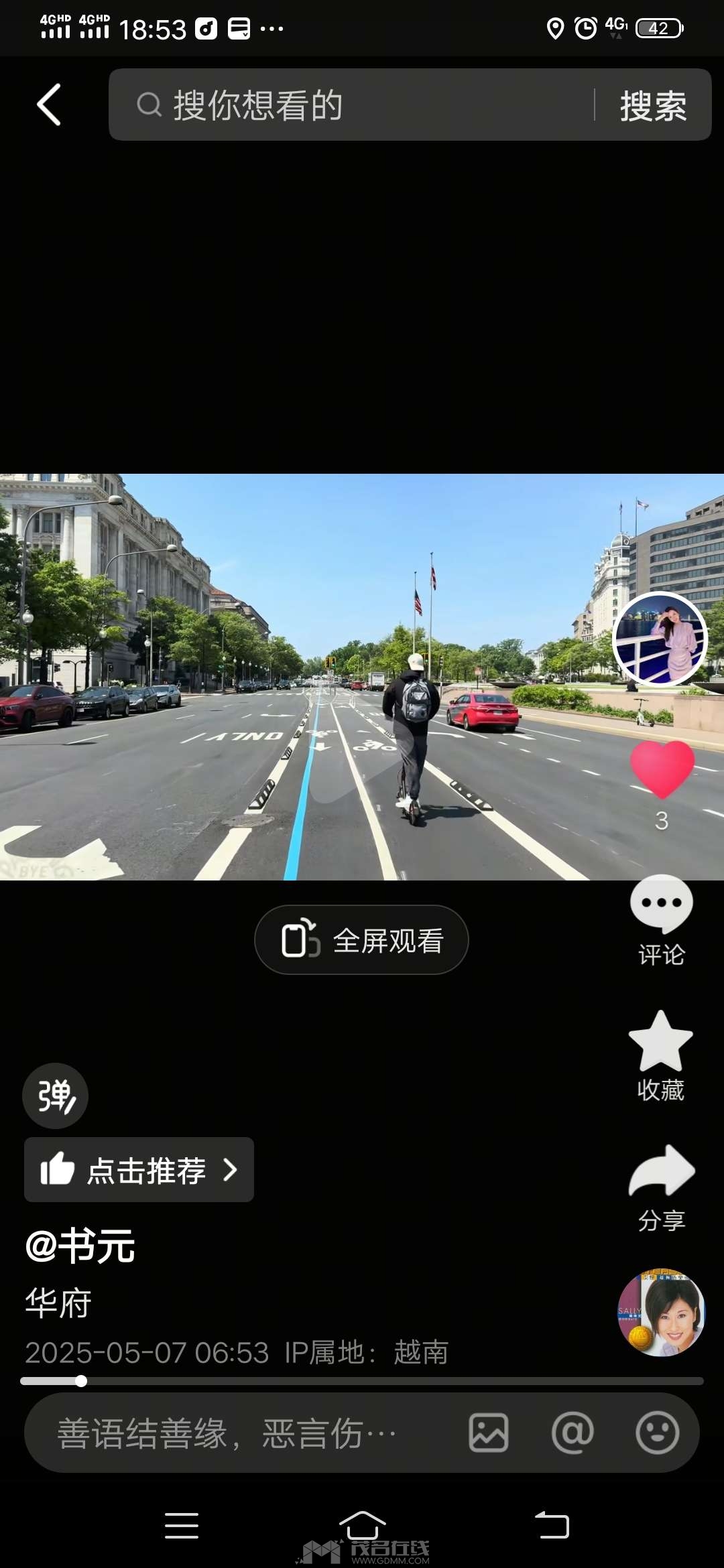The width and height of the screenshot is (724, 1568).
Task: Open the 搜你想看的 search field
Action: click(362, 105)
